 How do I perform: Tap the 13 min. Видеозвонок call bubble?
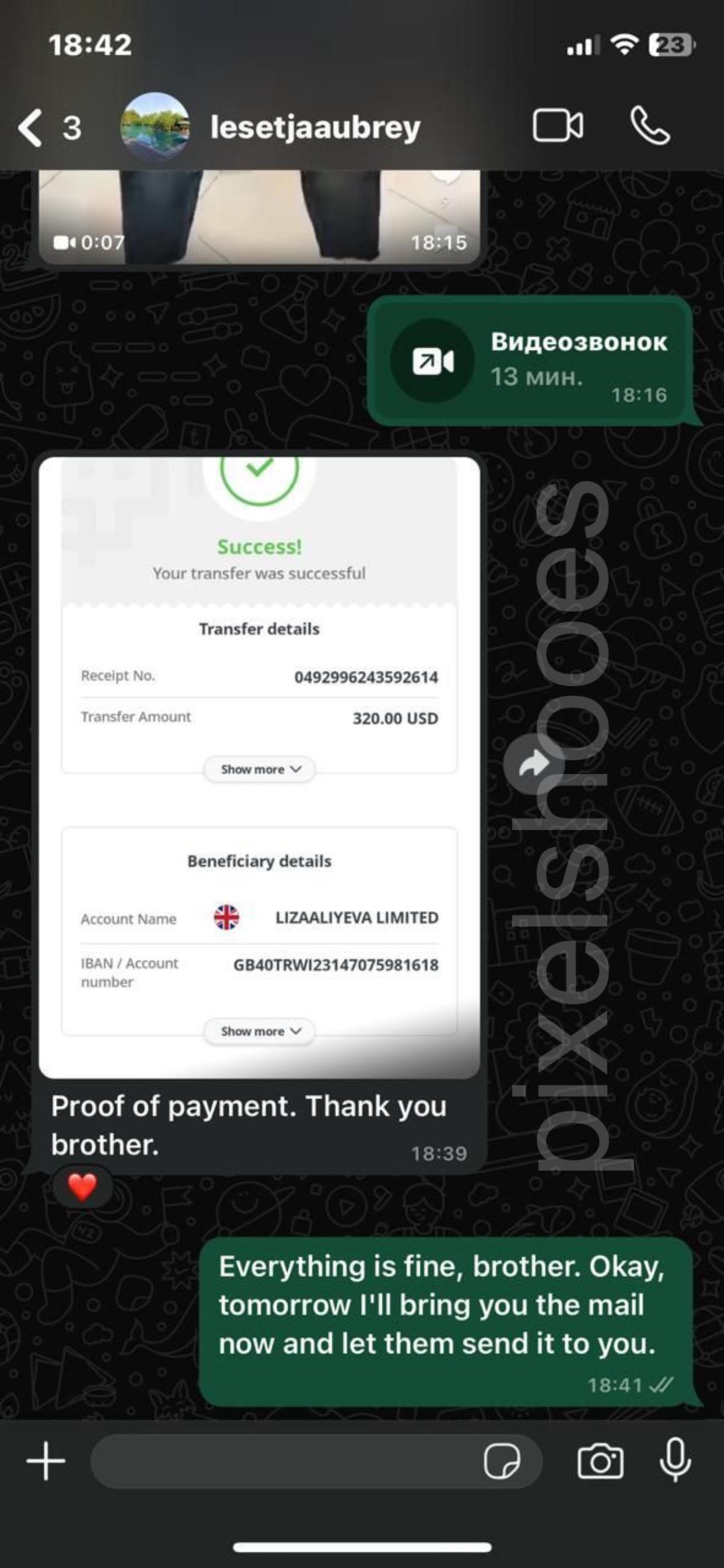pyautogui.click(x=530, y=361)
